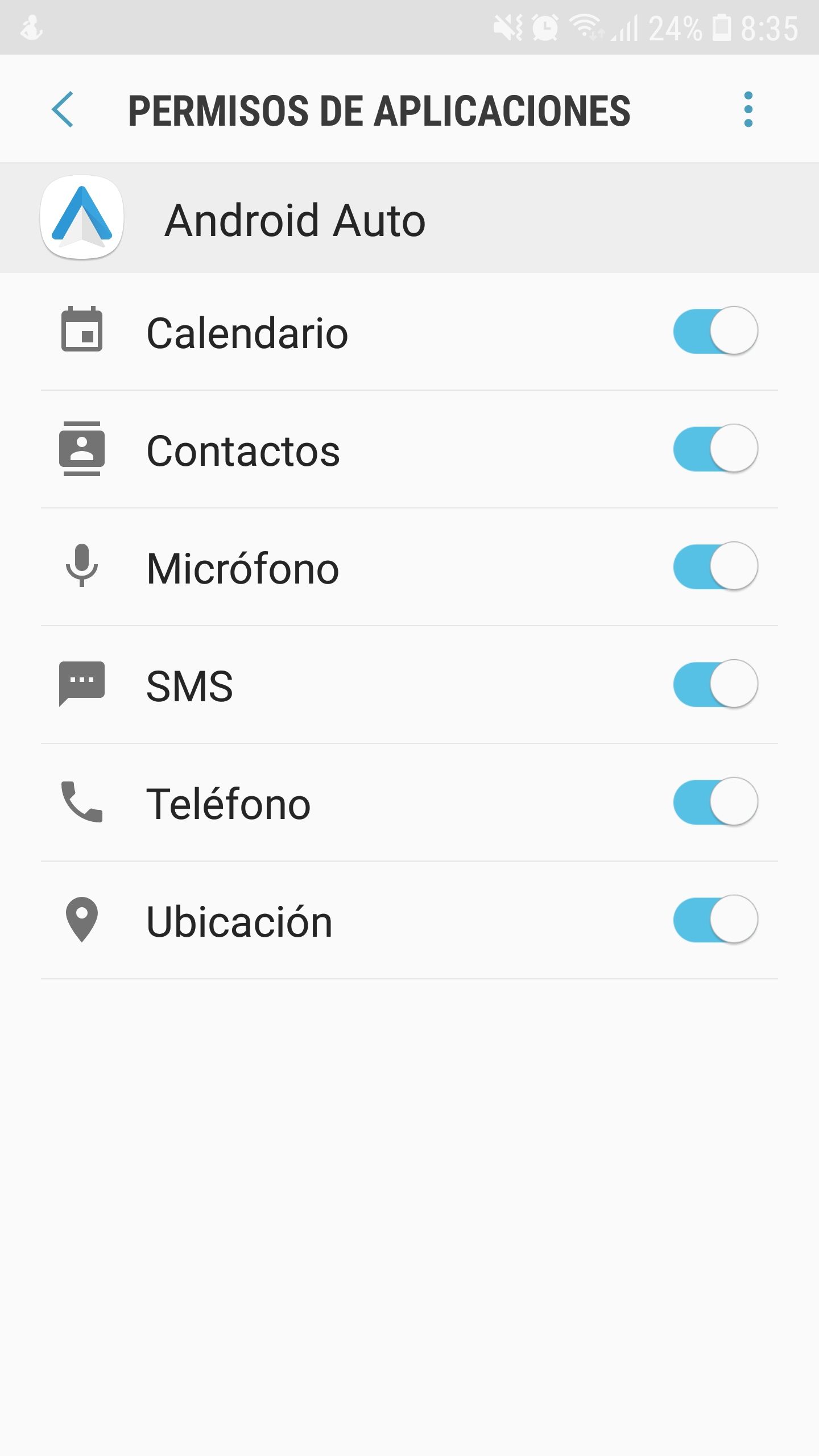Disable the Ubicación permission
This screenshot has height=1456, width=819.
715,920
